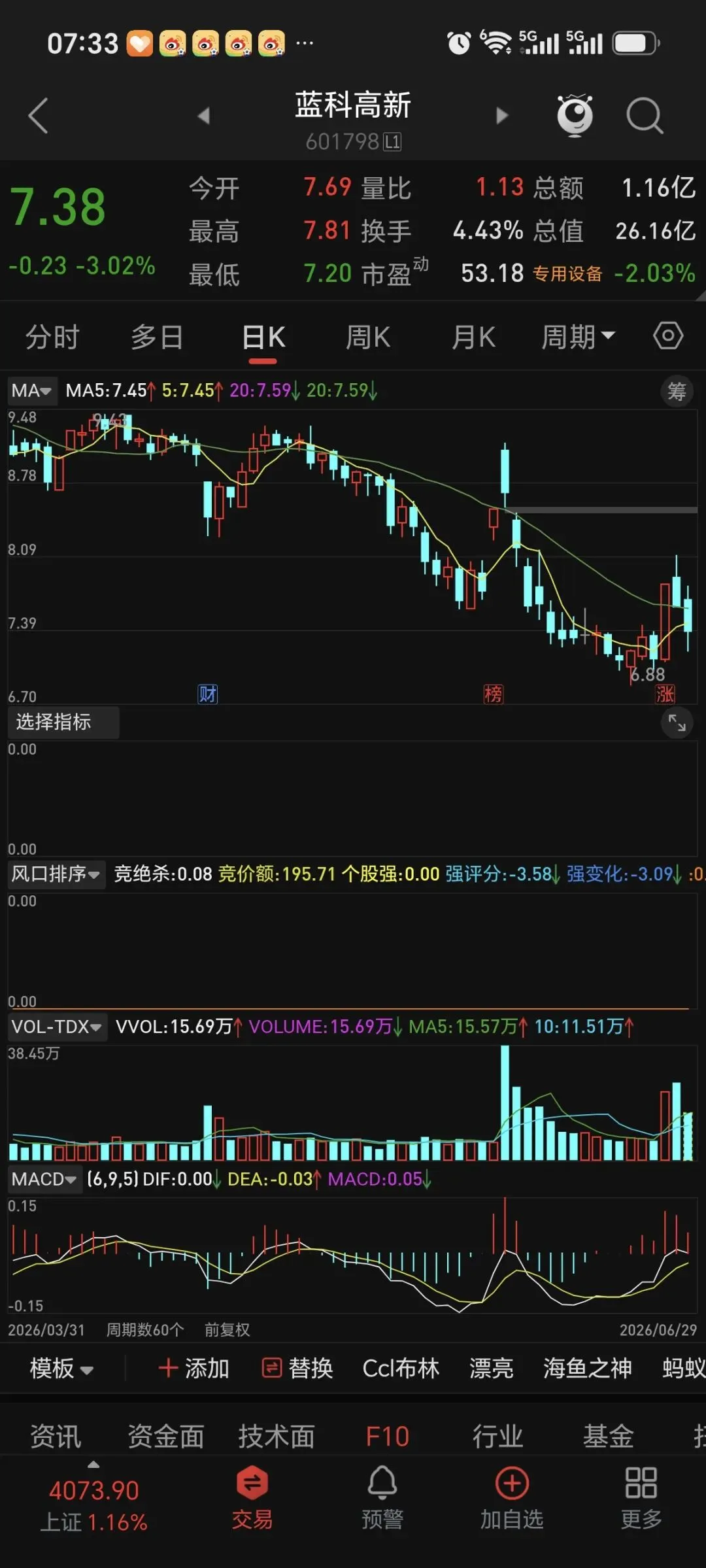706x1568 pixels.
Task: Expand the 周期 period dropdown
Action: point(578,337)
